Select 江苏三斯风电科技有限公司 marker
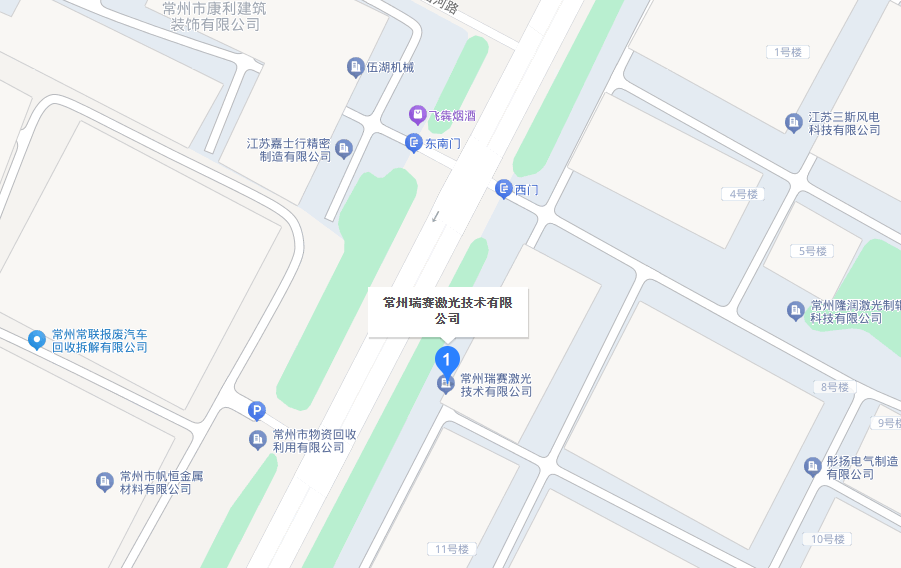Image resolution: width=901 pixels, height=568 pixels. [794, 122]
